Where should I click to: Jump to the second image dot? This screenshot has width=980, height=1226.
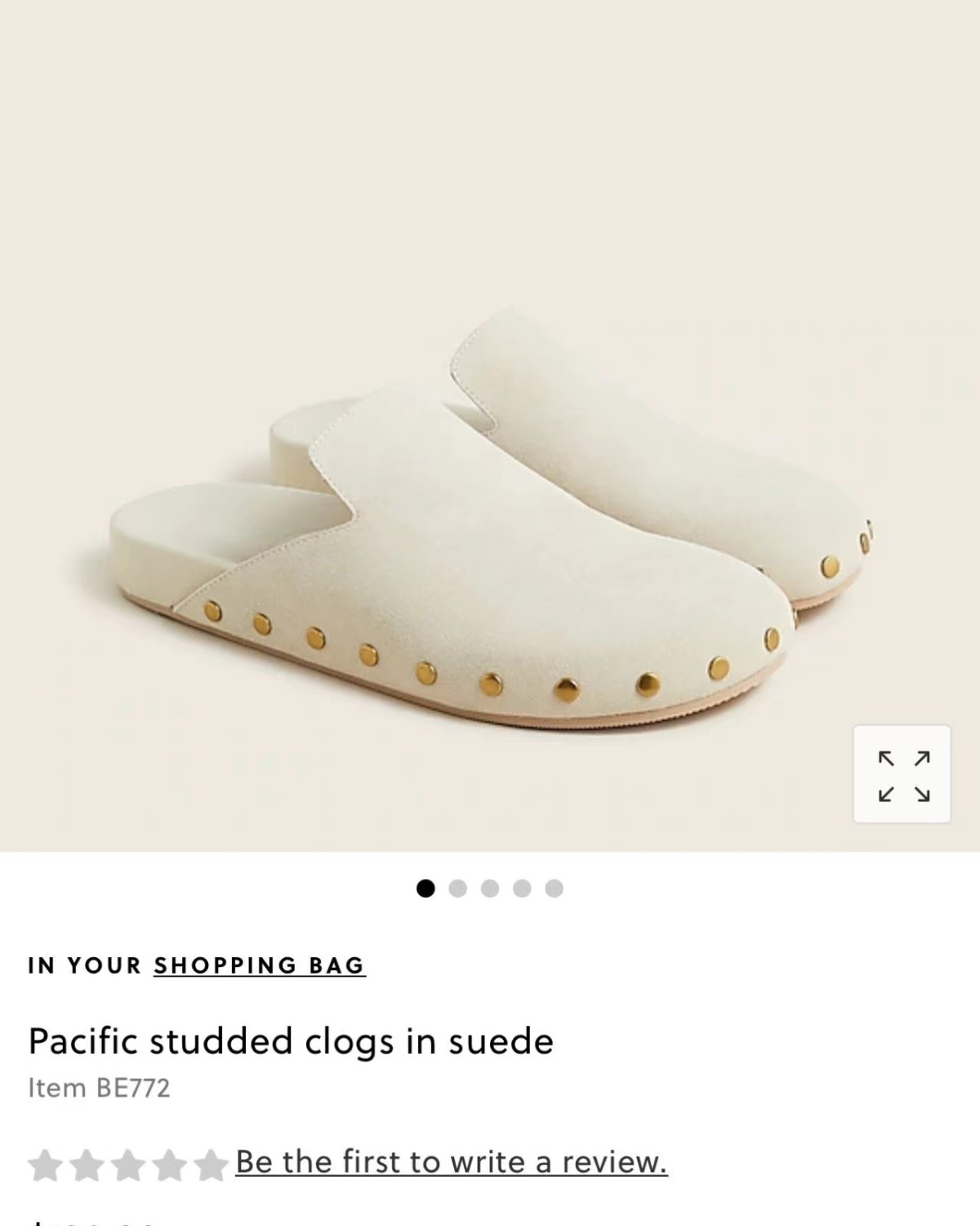click(x=458, y=889)
